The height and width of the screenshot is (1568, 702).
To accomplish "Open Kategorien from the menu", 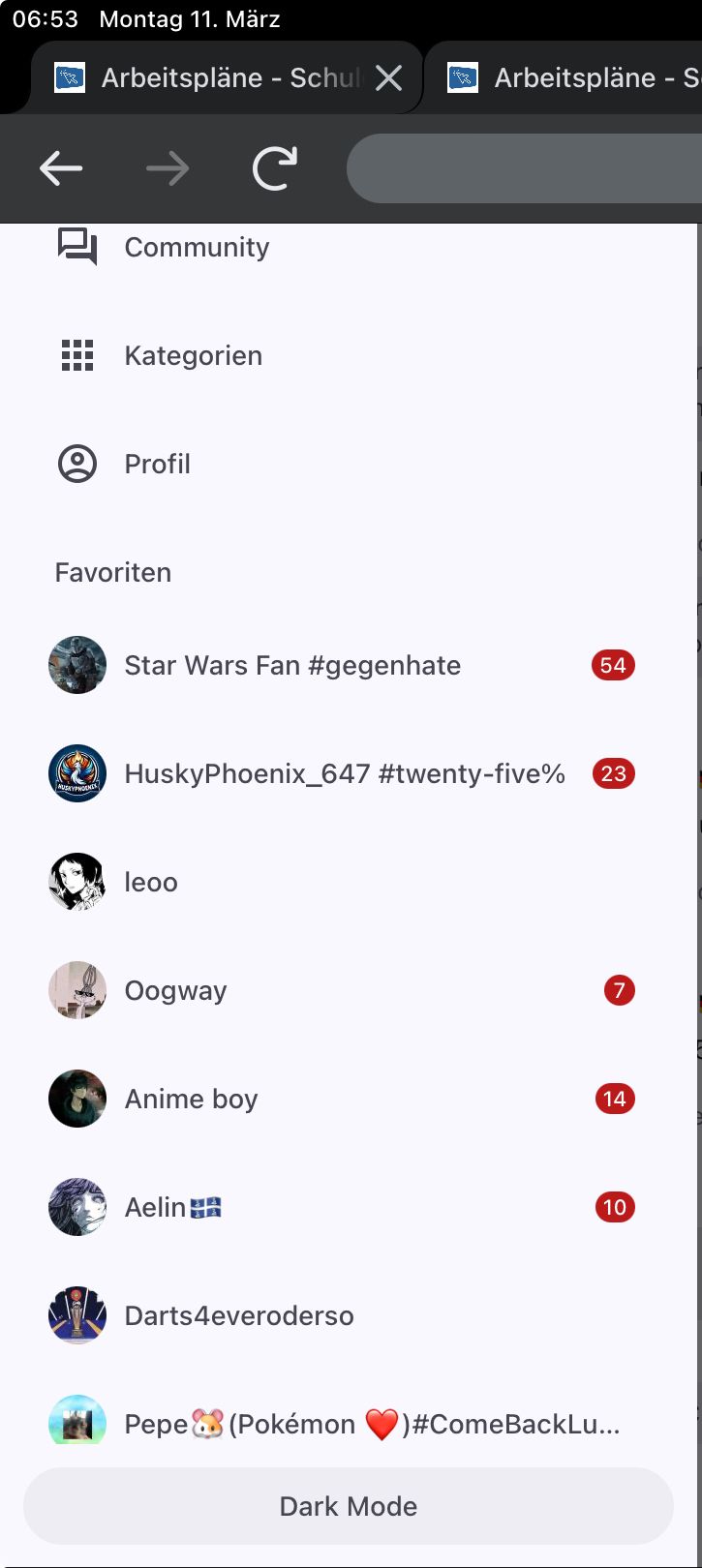I will tap(193, 356).
